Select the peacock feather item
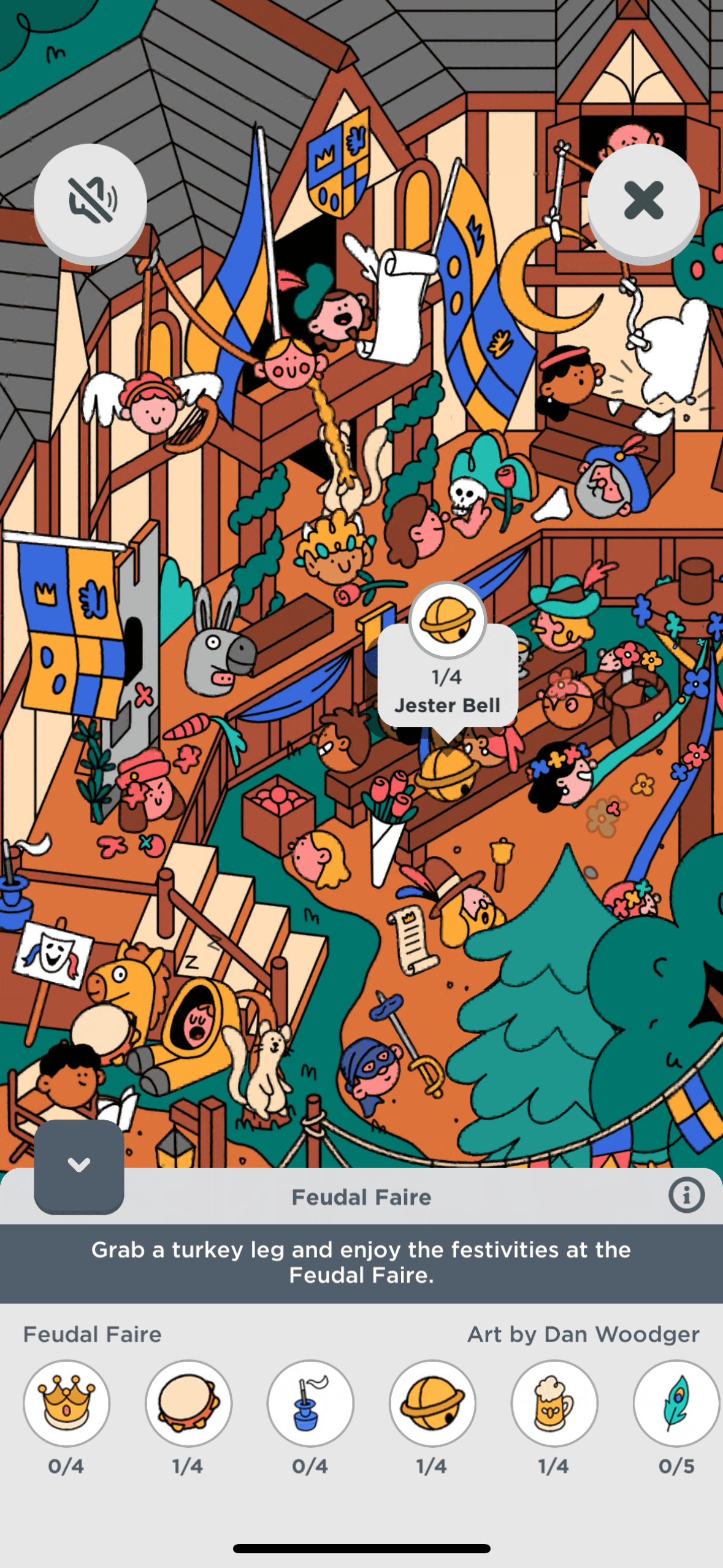This screenshot has height=1568, width=723. click(x=676, y=1403)
